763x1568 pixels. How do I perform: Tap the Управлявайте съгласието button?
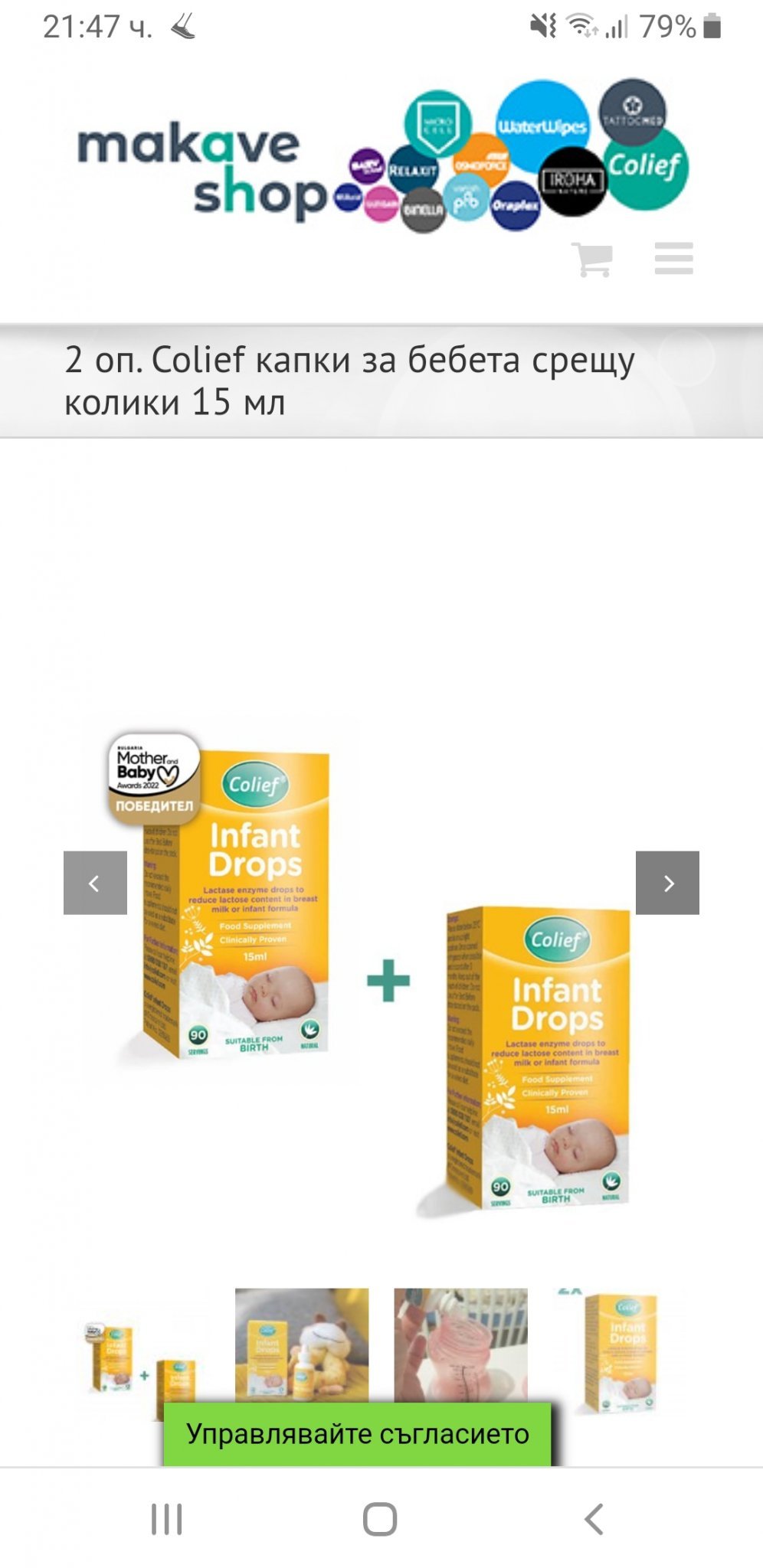[357, 1434]
